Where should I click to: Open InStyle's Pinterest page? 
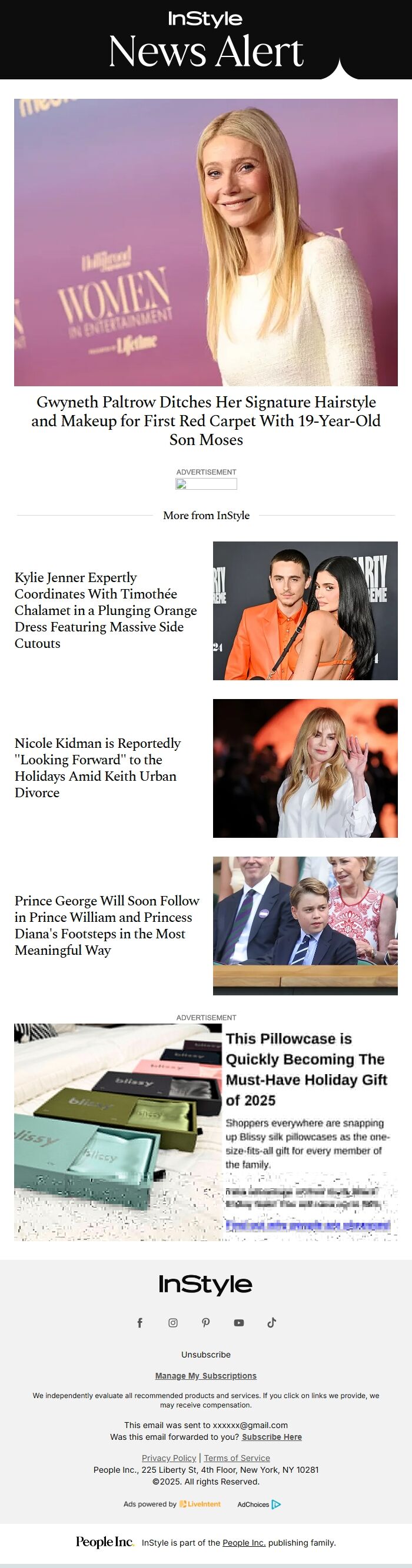pos(206,1323)
